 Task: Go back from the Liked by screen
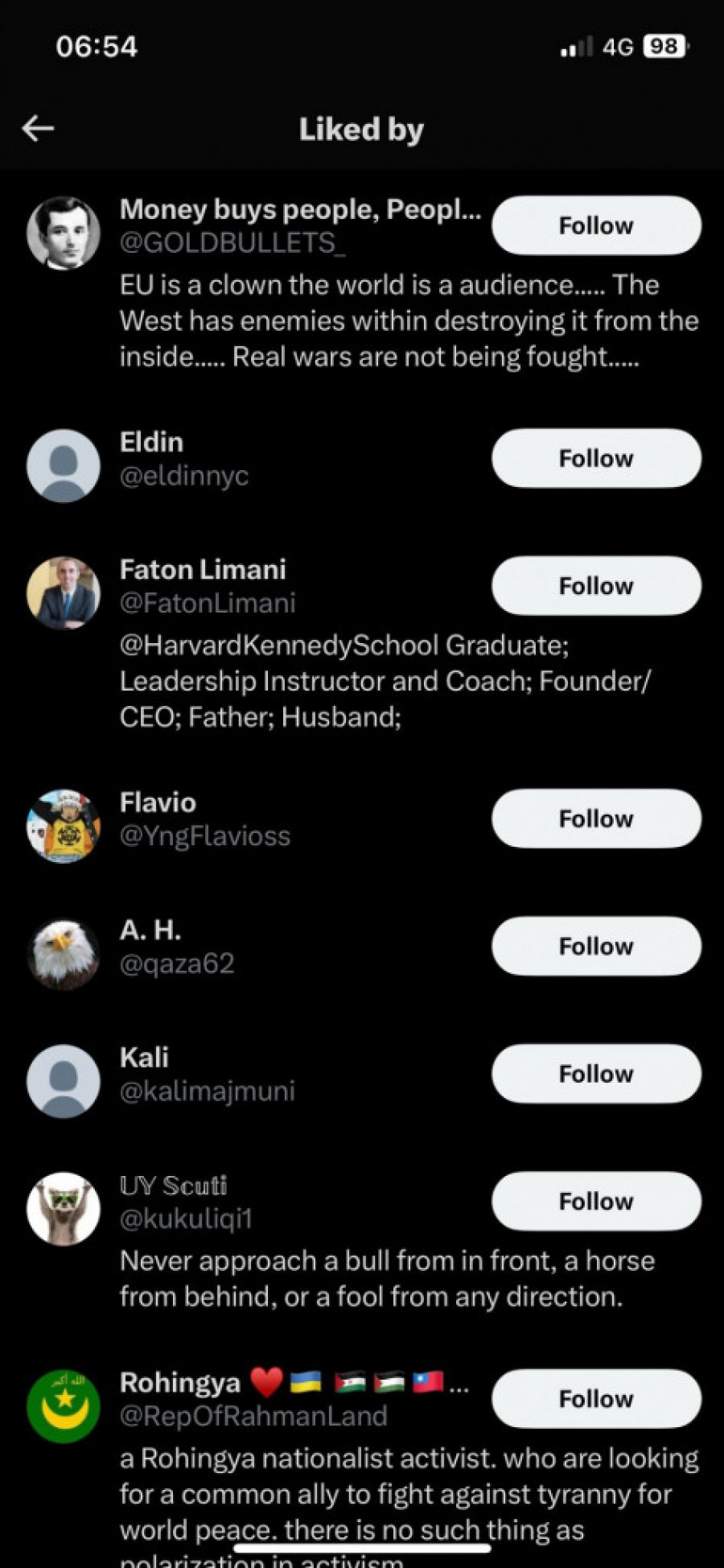38,128
